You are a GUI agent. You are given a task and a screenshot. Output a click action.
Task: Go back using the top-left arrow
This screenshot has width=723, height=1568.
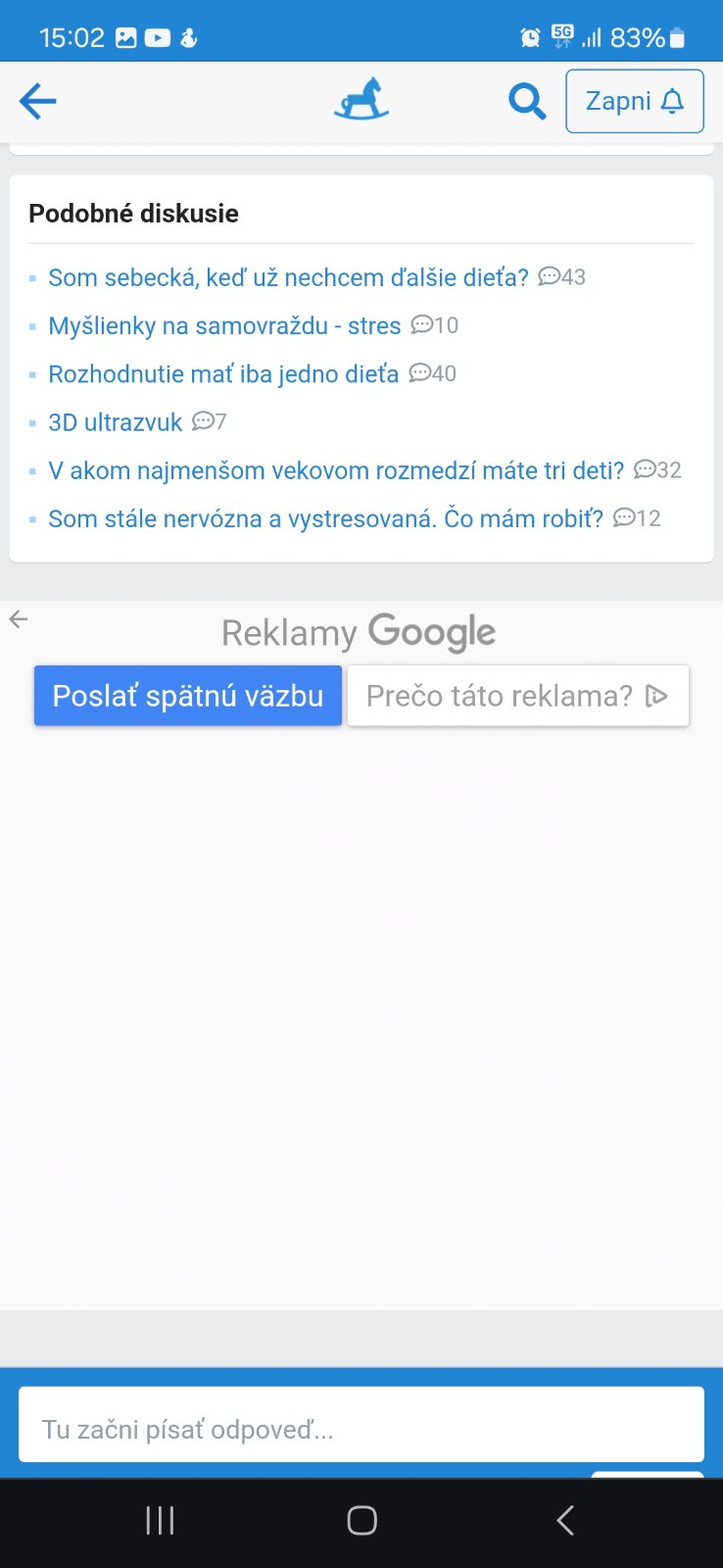pyautogui.click(x=38, y=101)
